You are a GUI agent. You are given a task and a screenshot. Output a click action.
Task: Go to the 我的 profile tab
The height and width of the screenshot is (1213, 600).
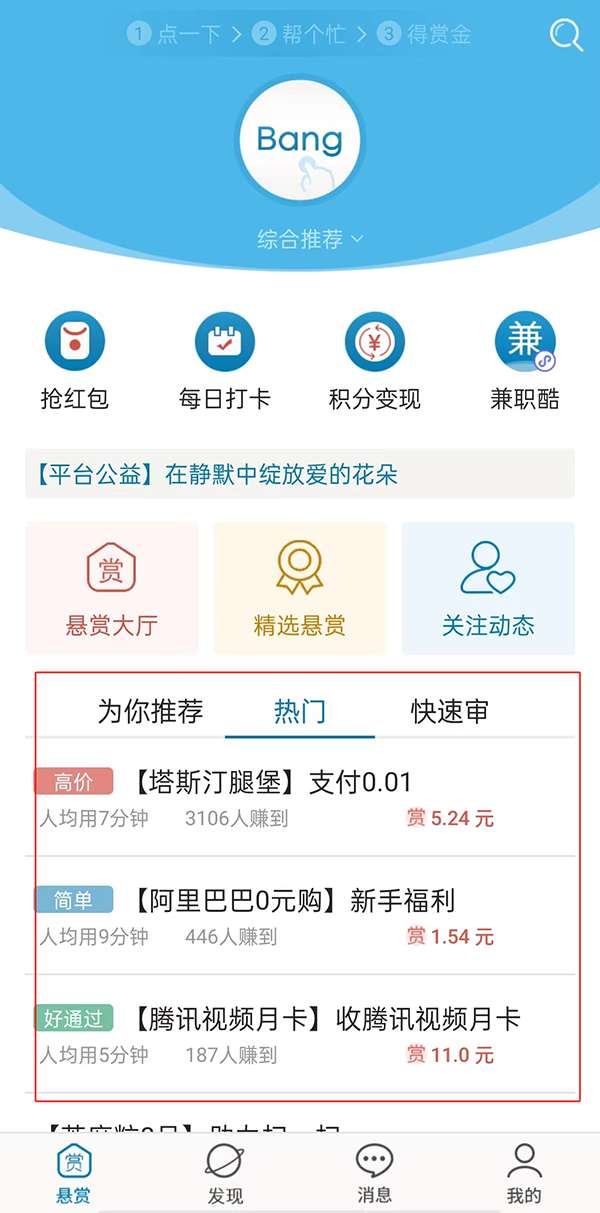[x=524, y=1174]
